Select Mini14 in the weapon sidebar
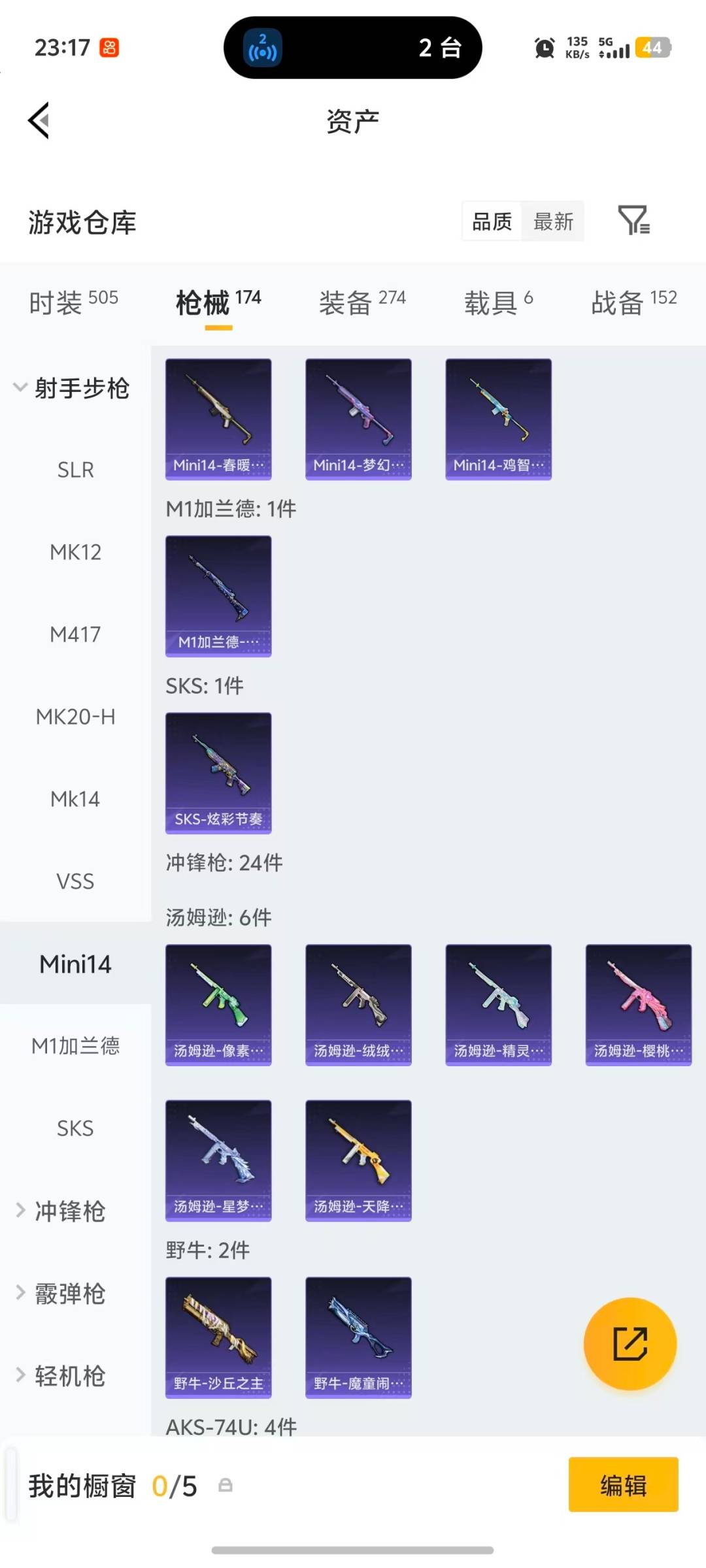This screenshot has height=1568, width=706. tap(75, 964)
